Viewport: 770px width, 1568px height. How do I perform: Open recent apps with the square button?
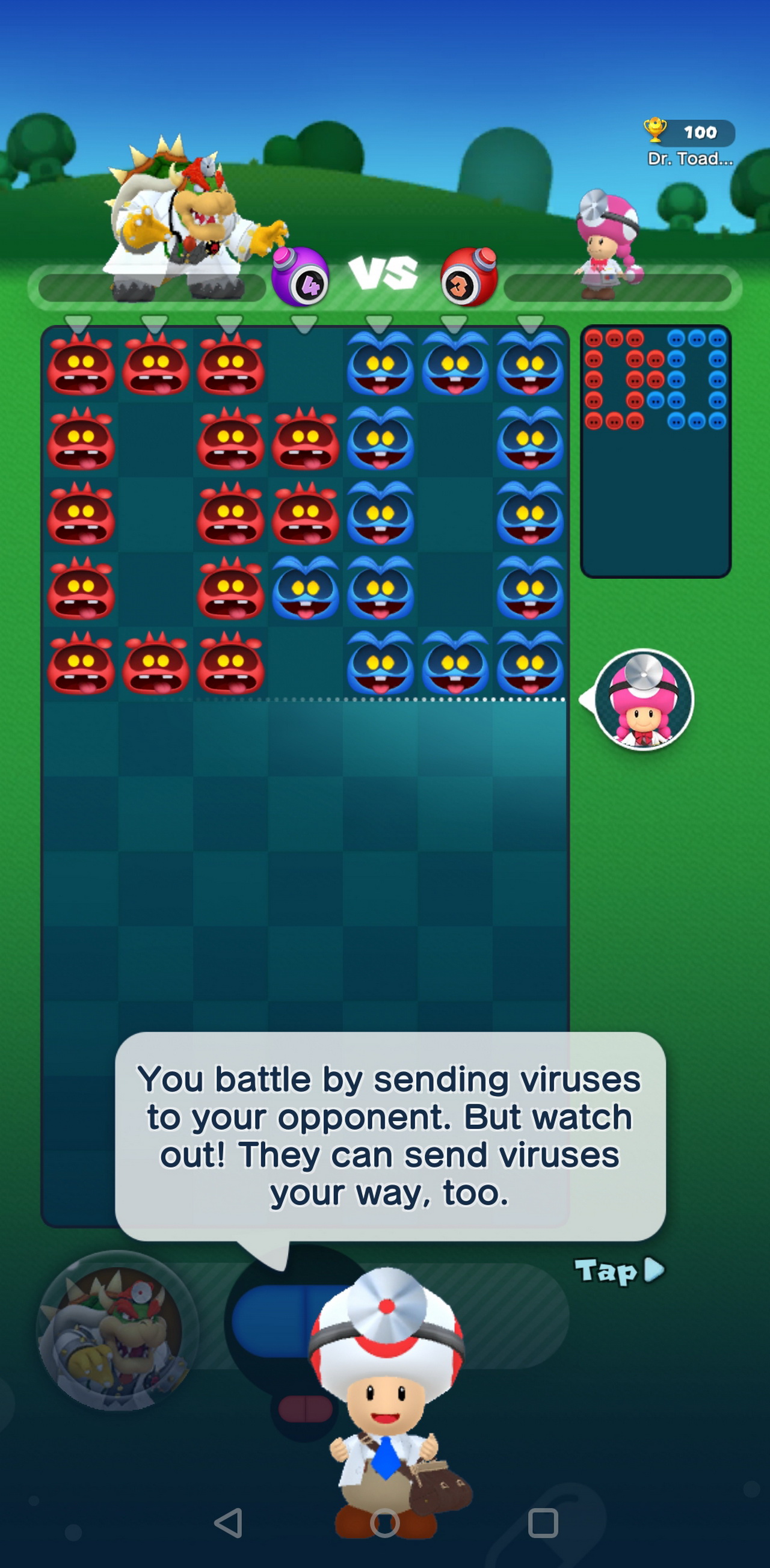543,1523
